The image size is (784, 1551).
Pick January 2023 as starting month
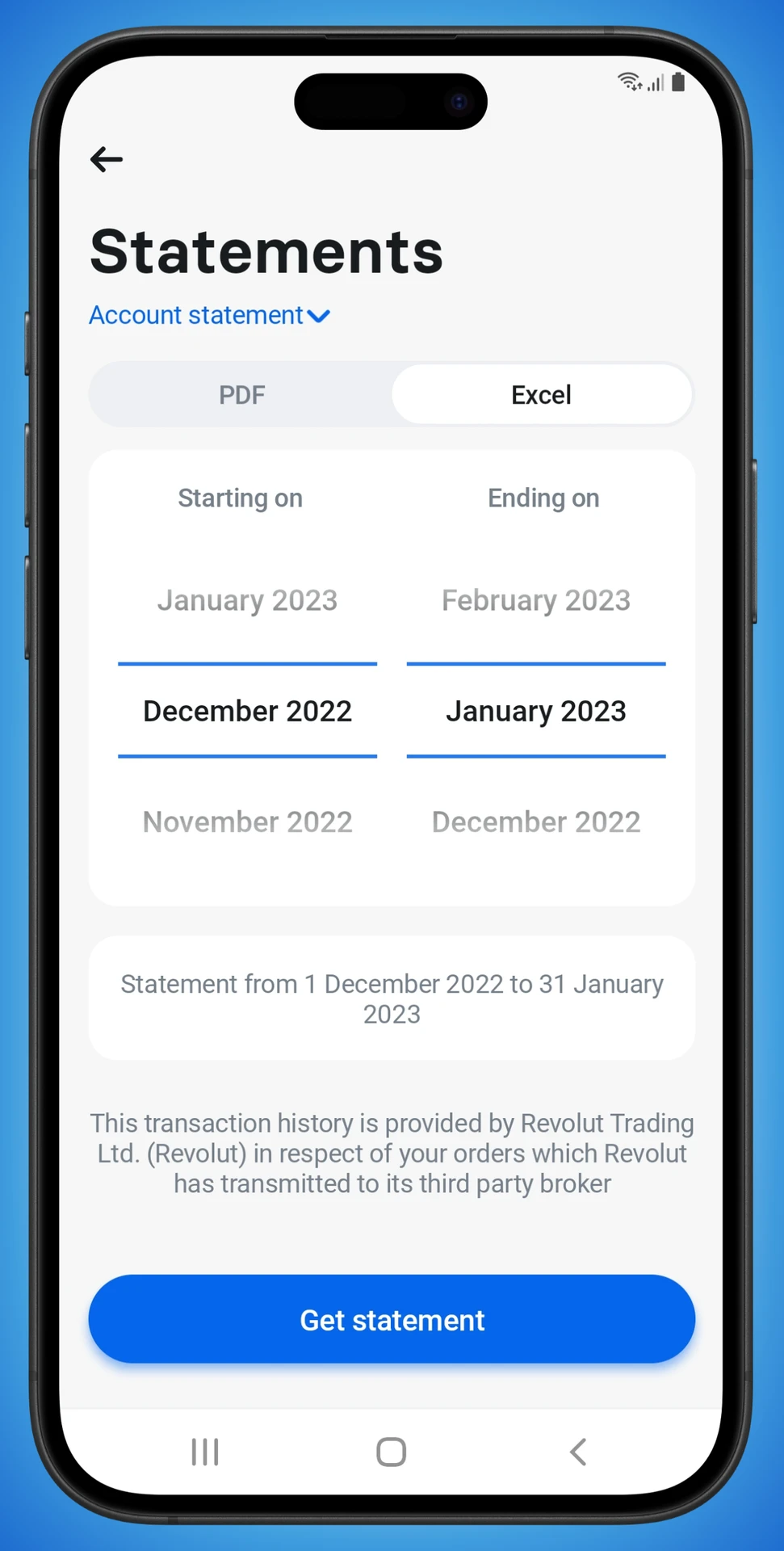[x=247, y=600]
